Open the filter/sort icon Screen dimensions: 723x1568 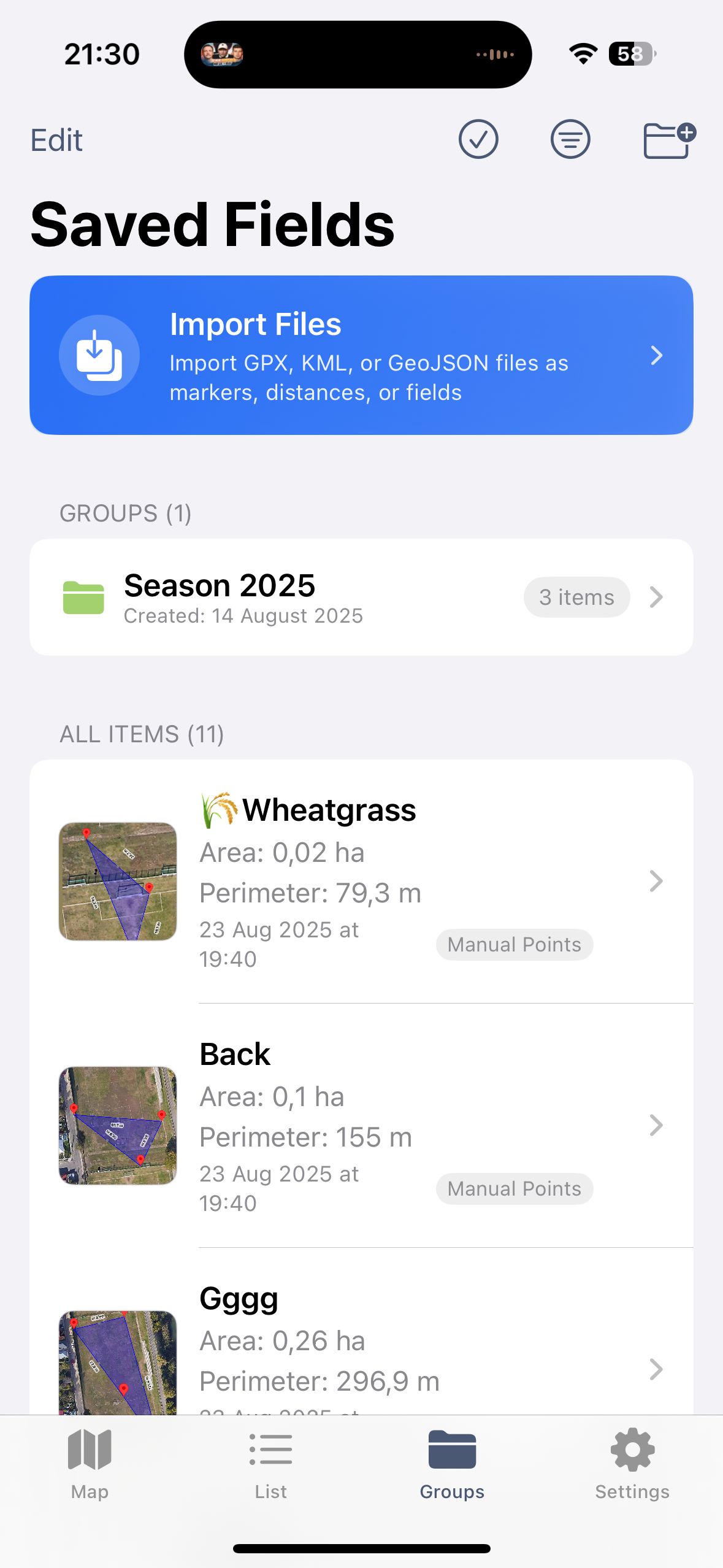point(570,139)
